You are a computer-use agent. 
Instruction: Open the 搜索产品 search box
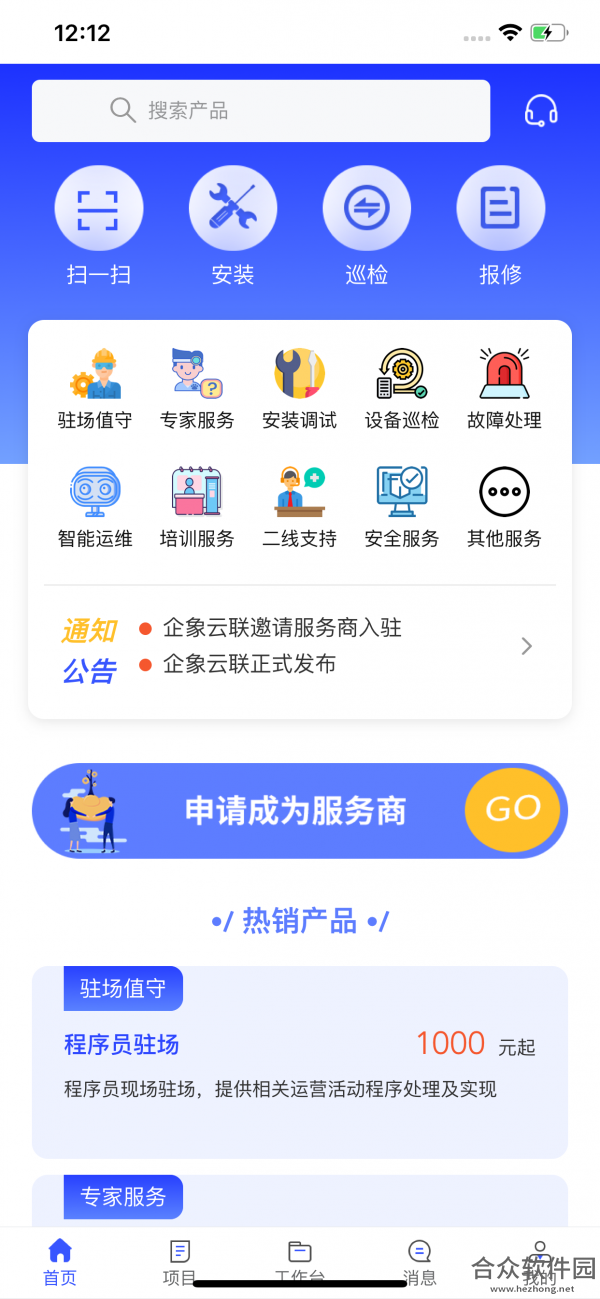(261, 110)
